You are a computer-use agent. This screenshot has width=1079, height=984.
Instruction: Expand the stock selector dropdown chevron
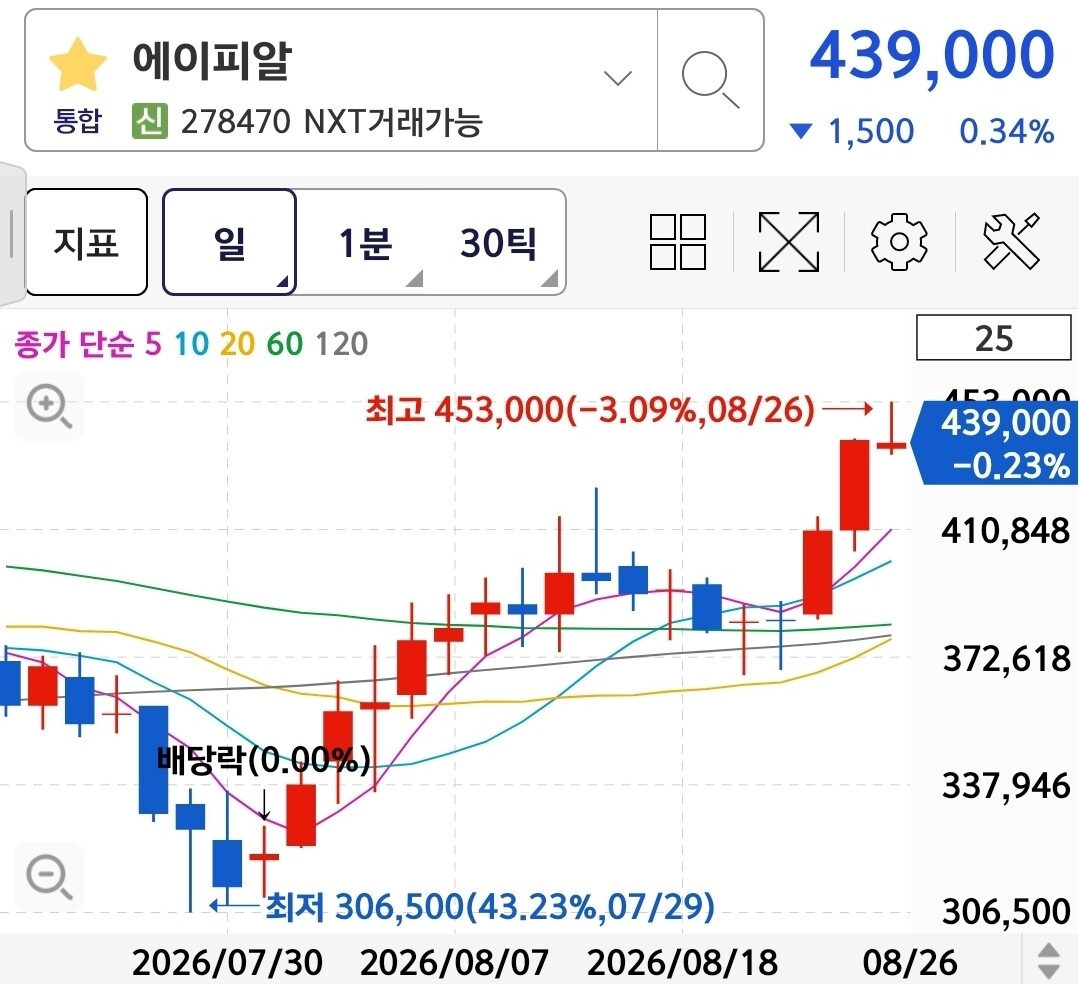click(617, 78)
